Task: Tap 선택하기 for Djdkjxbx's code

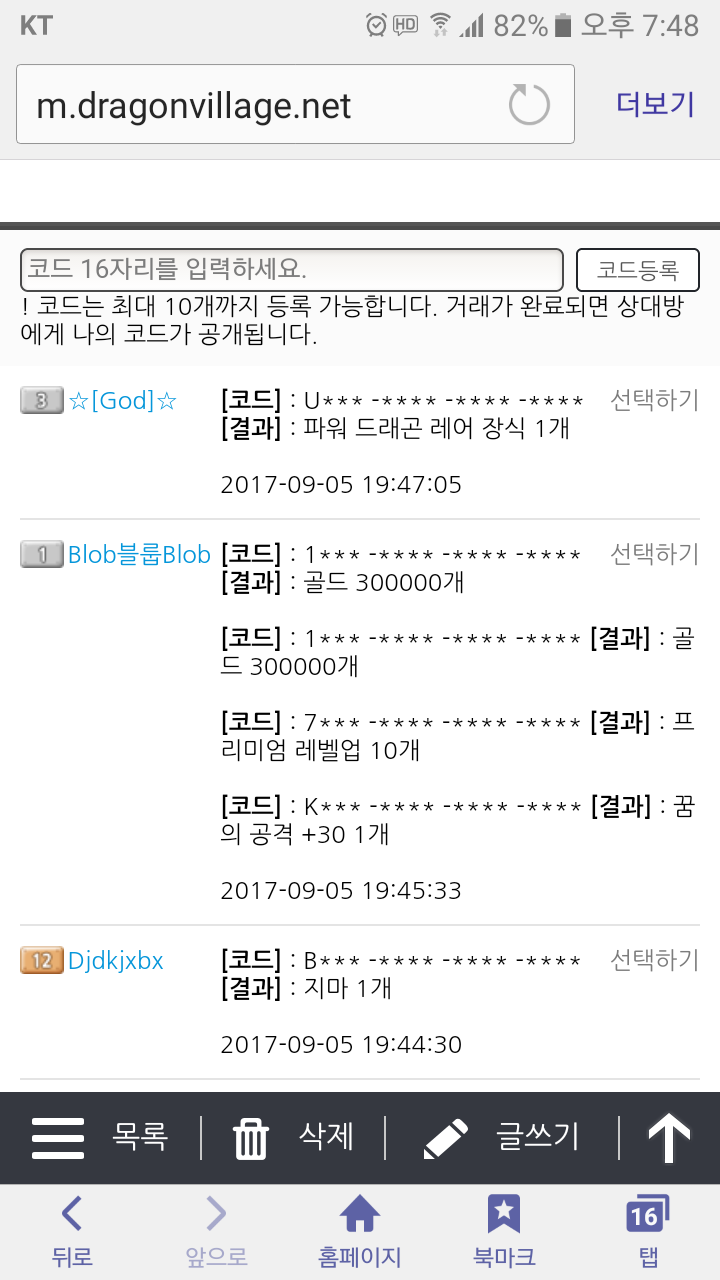Action: [x=655, y=960]
